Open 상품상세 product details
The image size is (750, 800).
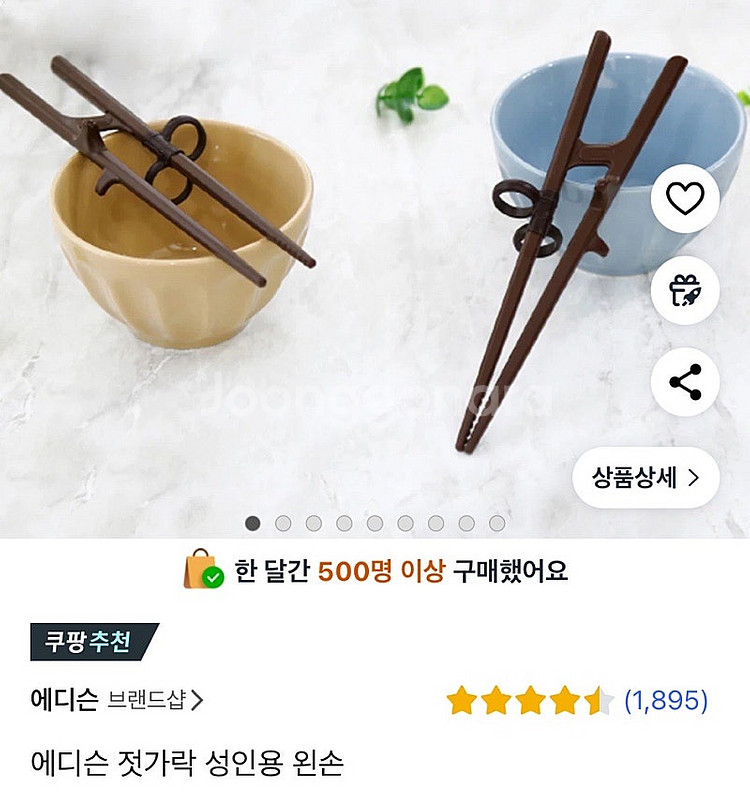point(646,478)
